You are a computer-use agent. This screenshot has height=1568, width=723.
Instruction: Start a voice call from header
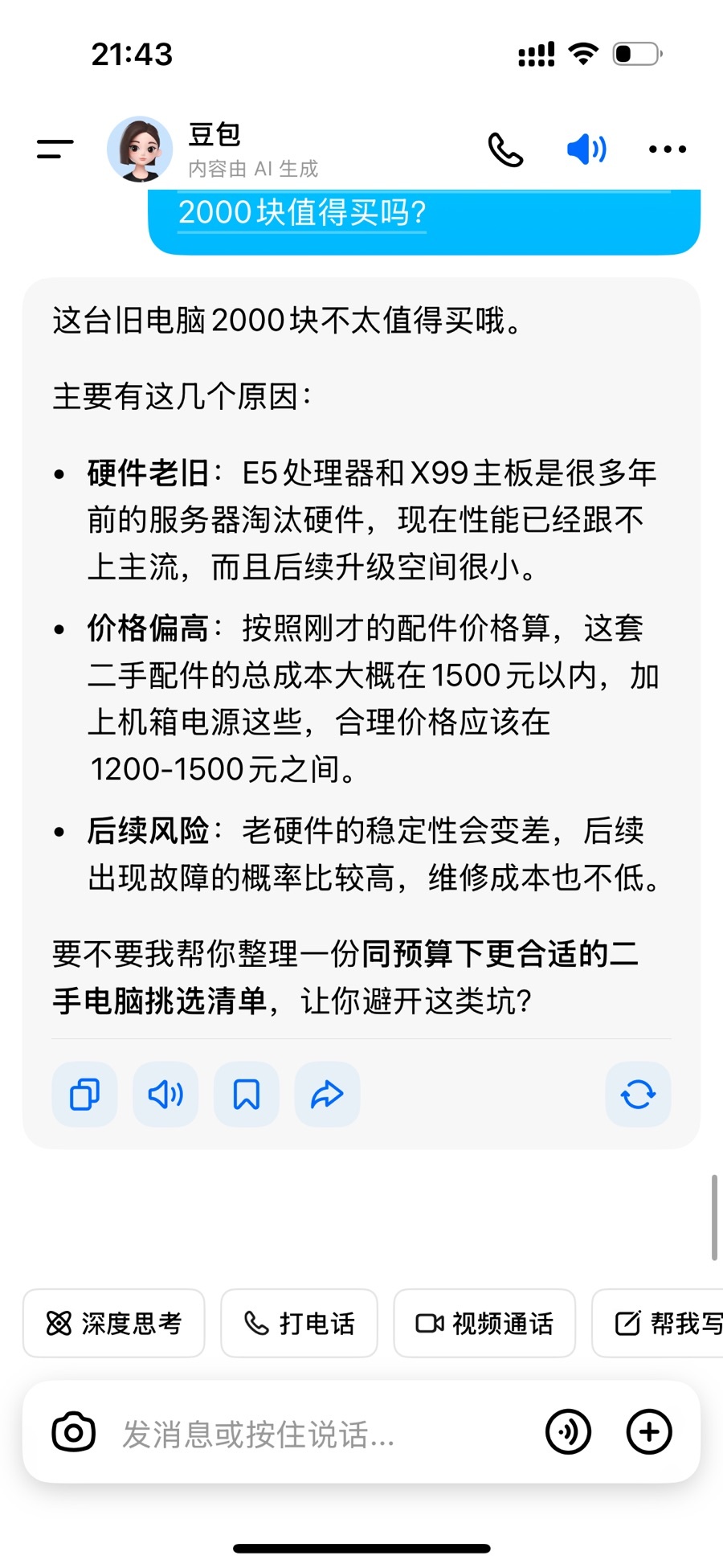tap(505, 149)
